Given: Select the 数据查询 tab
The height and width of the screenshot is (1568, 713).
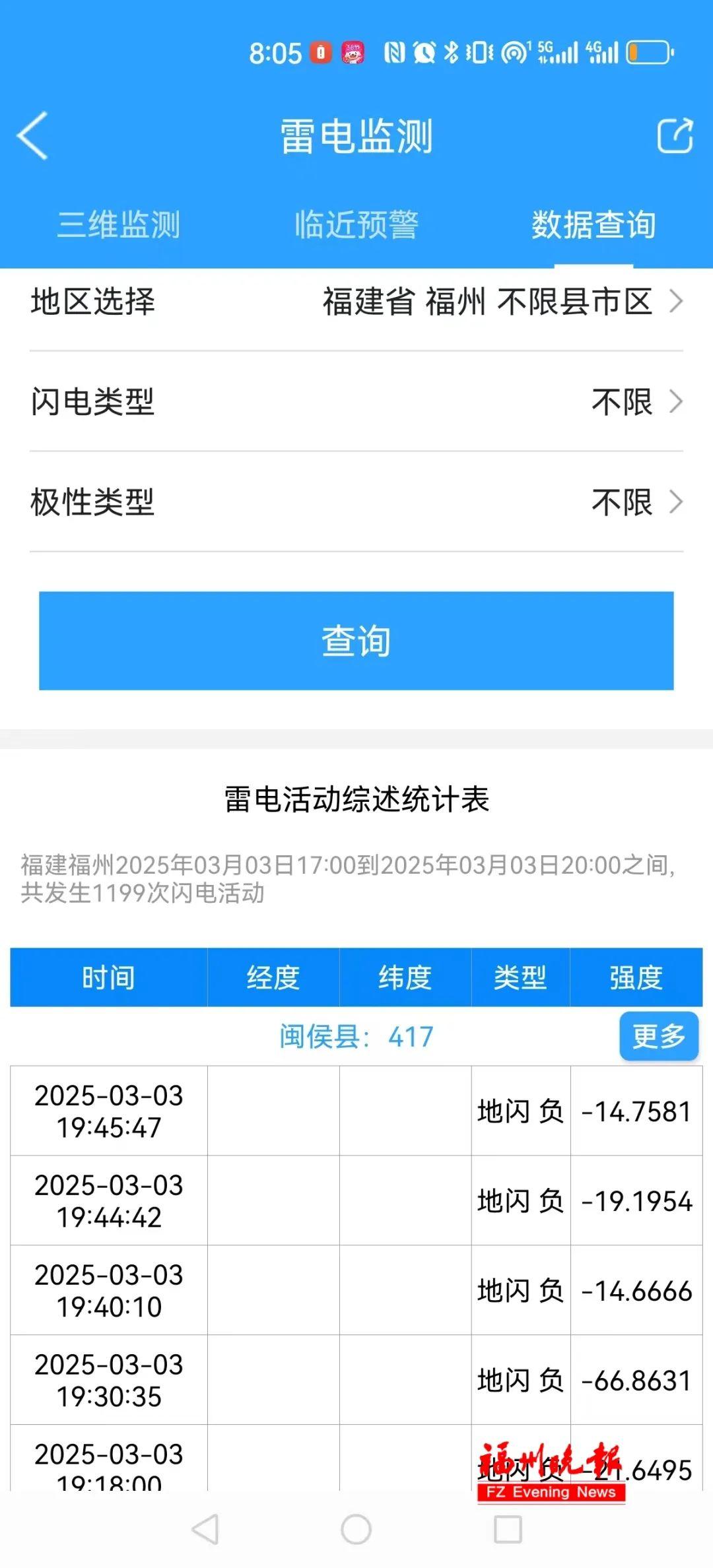Looking at the screenshot, I should (594, 225).
